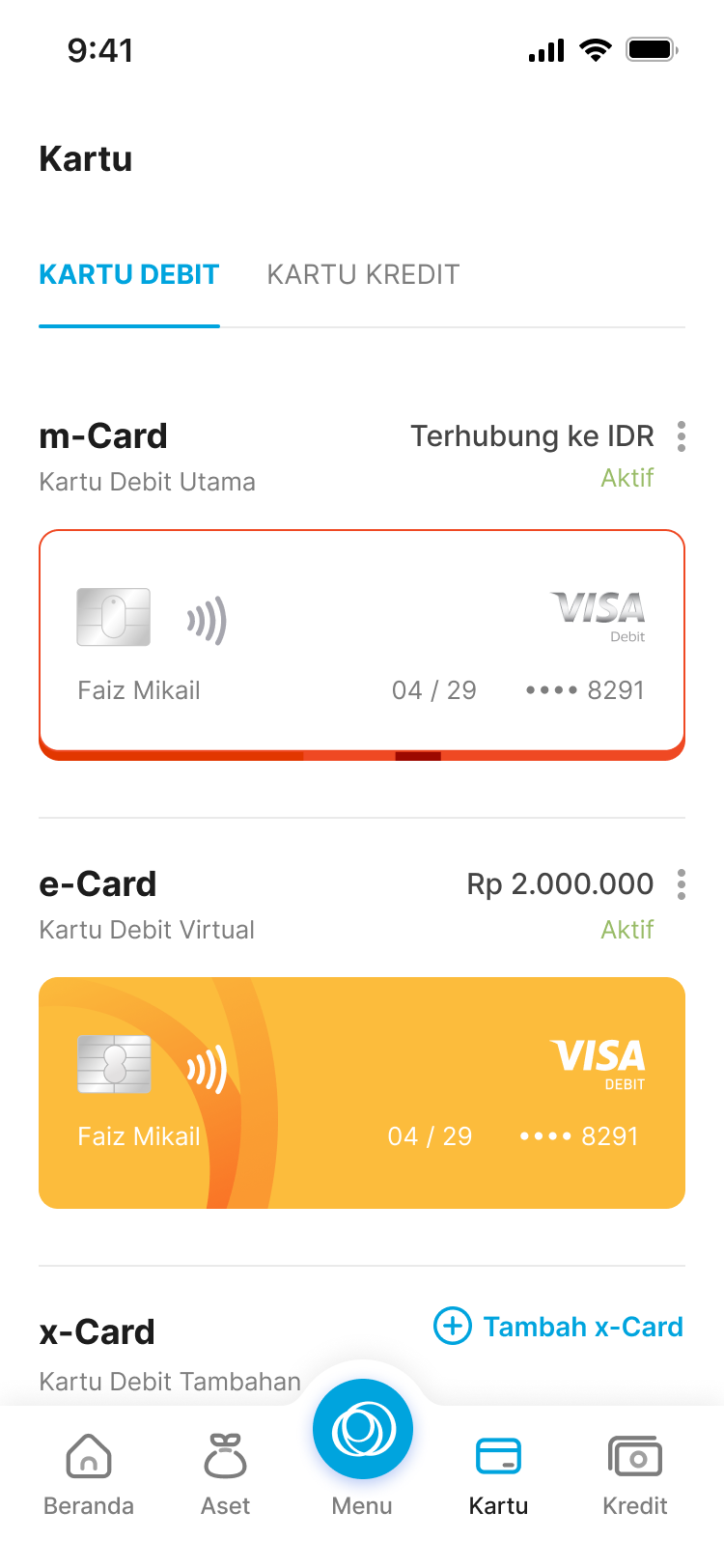Switch to the Kredit tab
The height and width of the screenshot is (1568, 724).
pos(634,1474)
